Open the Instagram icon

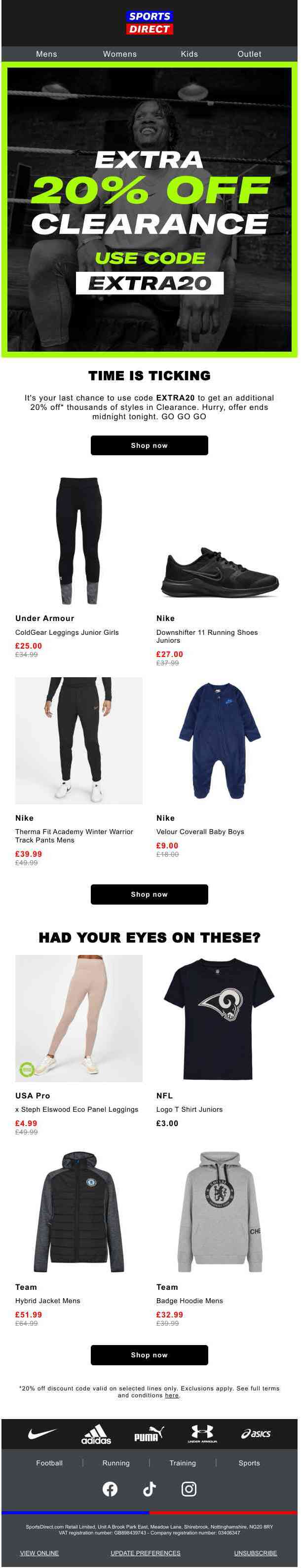[189, 1489]
